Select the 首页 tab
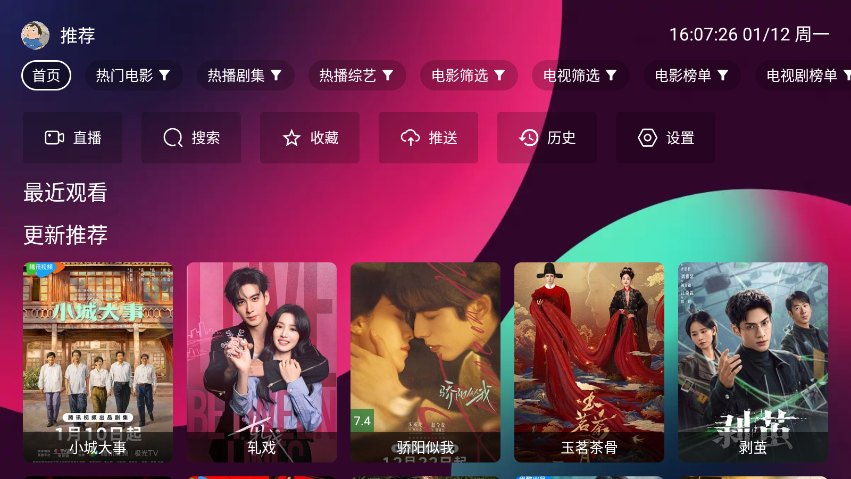This screenshot has width=851, height=479. click(x=46, y=75)
